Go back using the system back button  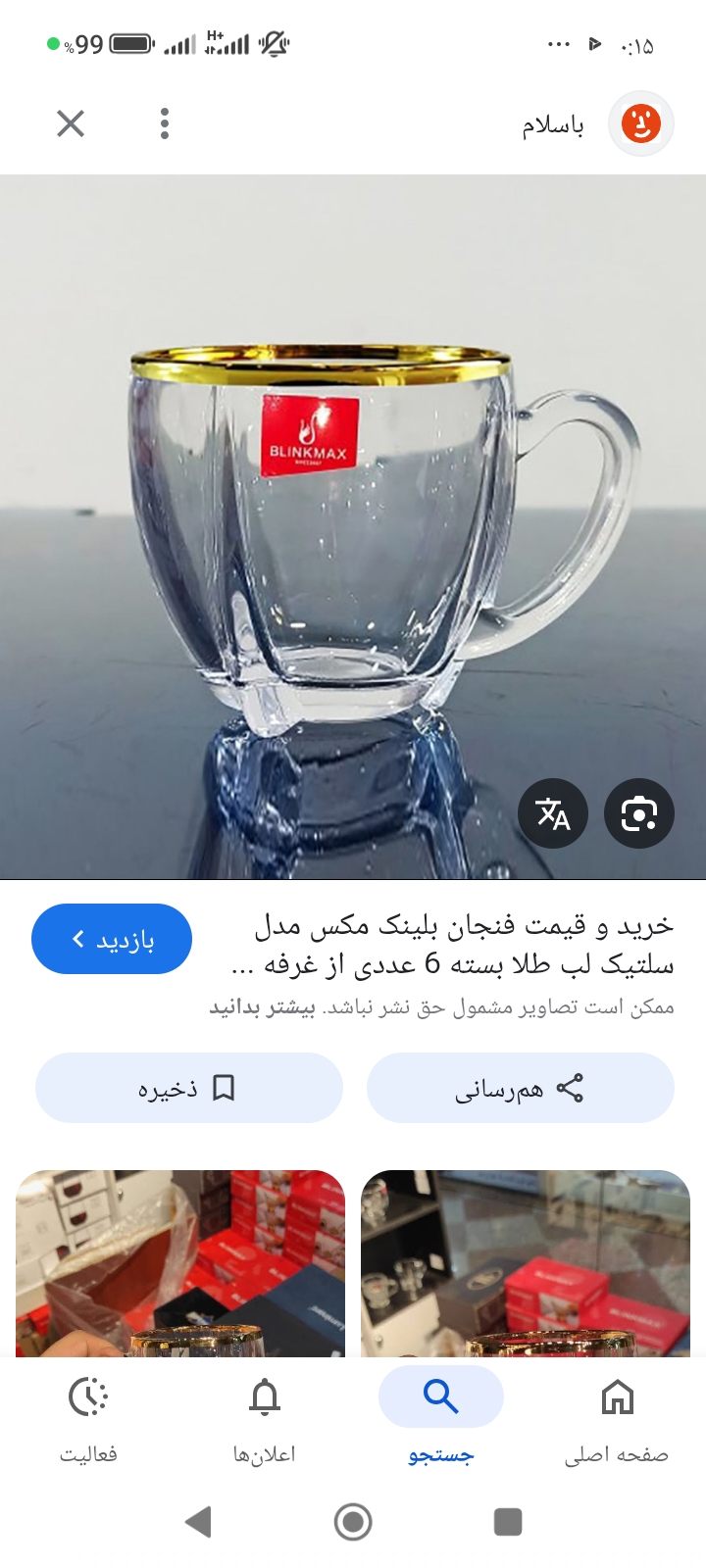198,1522
